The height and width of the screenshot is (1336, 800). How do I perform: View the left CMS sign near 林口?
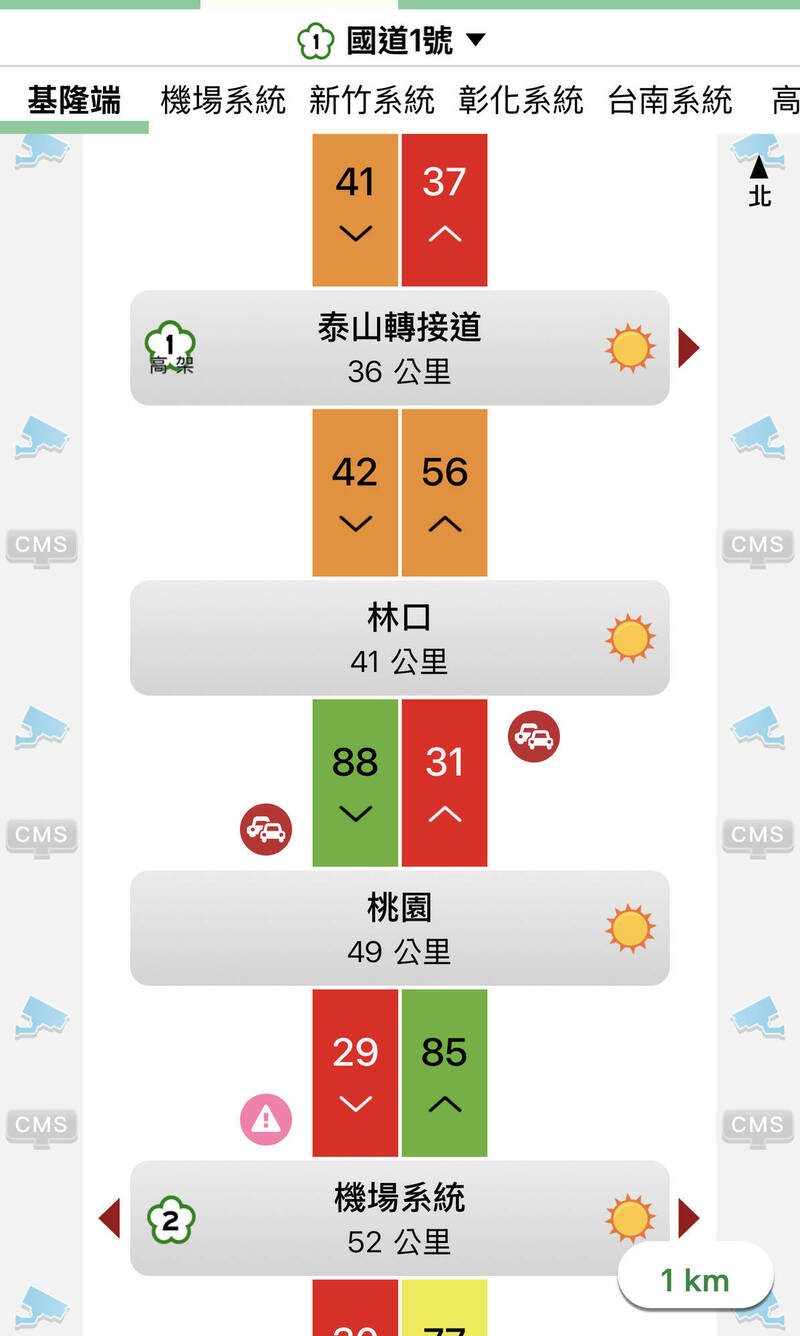(41, 546)
